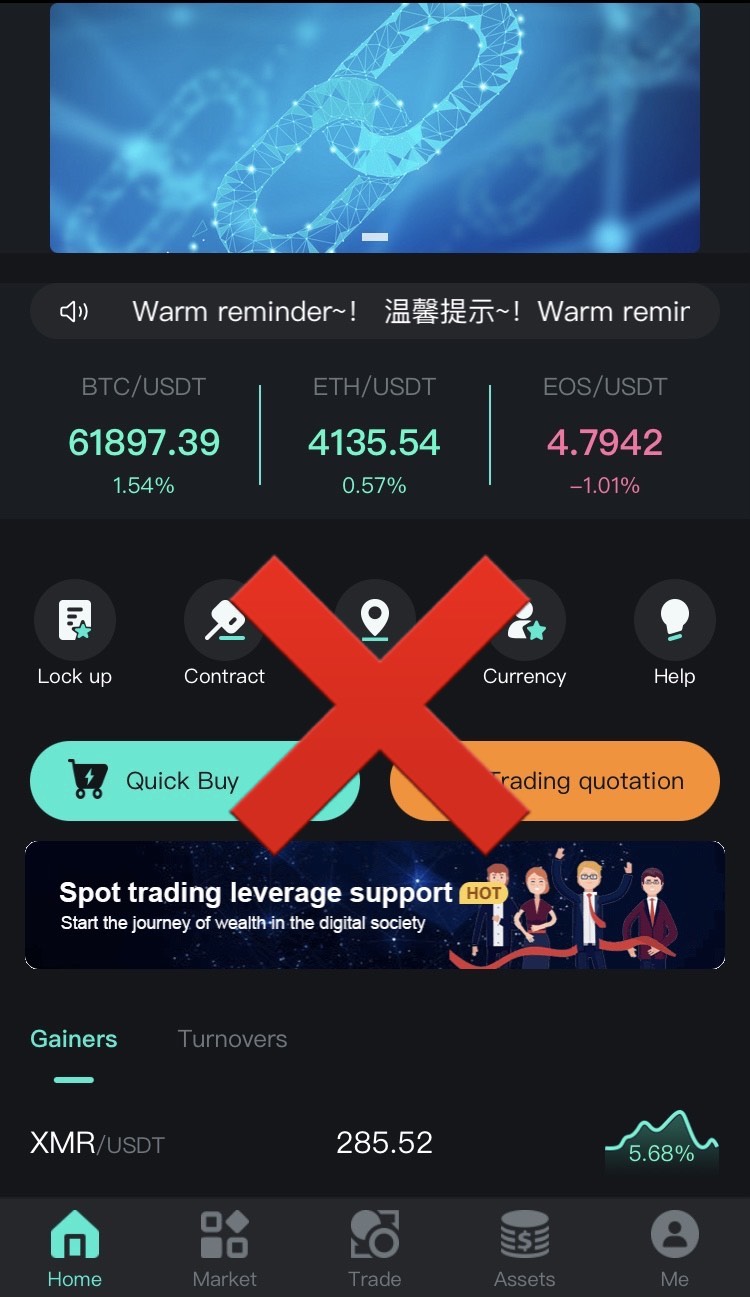Viewport: 750px width, 1297px height.
Task: Open the XMR/USDT row
Action: pos(374,1143)
